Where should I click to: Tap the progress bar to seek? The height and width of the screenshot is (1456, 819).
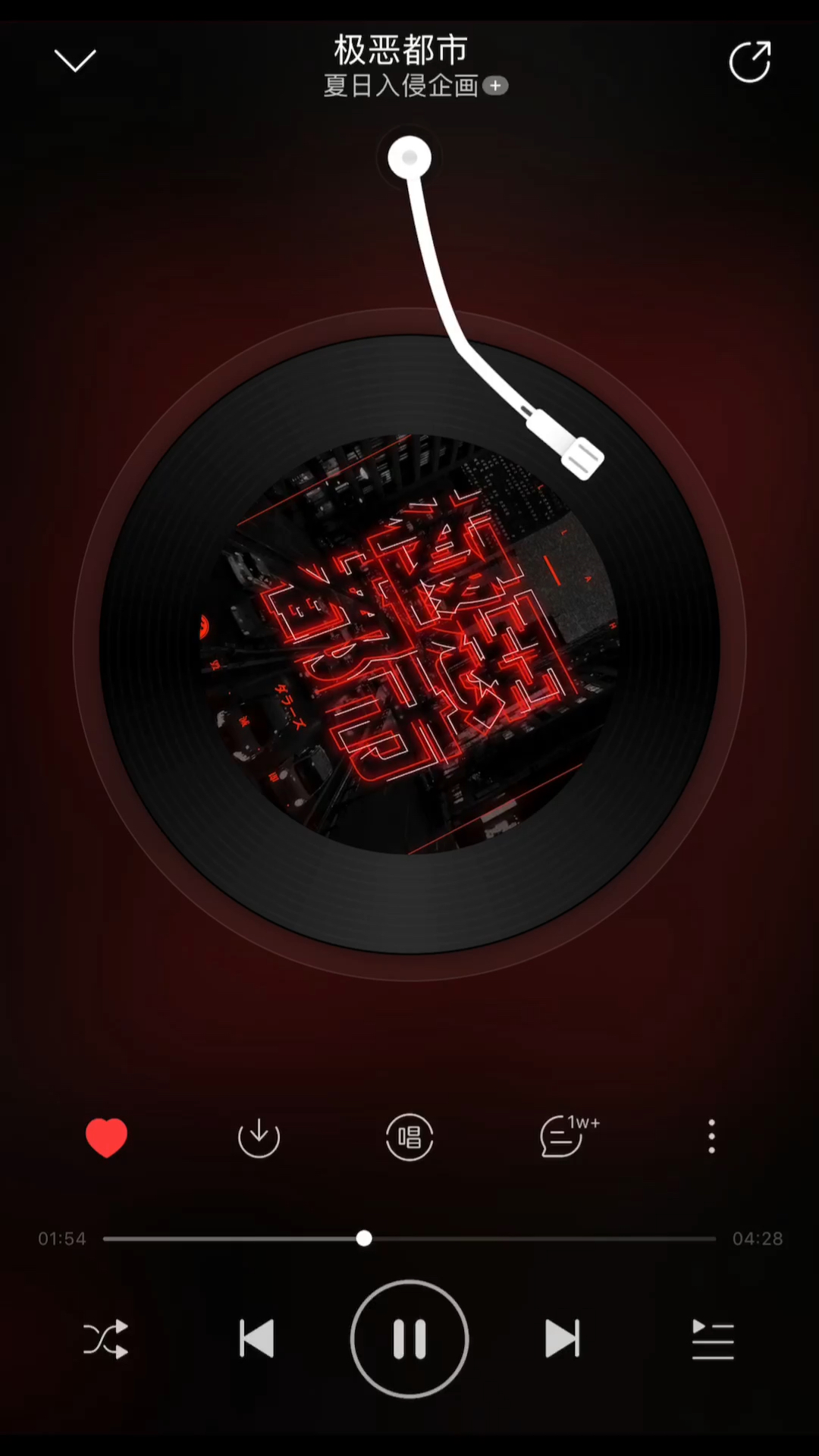(409, 1238)
